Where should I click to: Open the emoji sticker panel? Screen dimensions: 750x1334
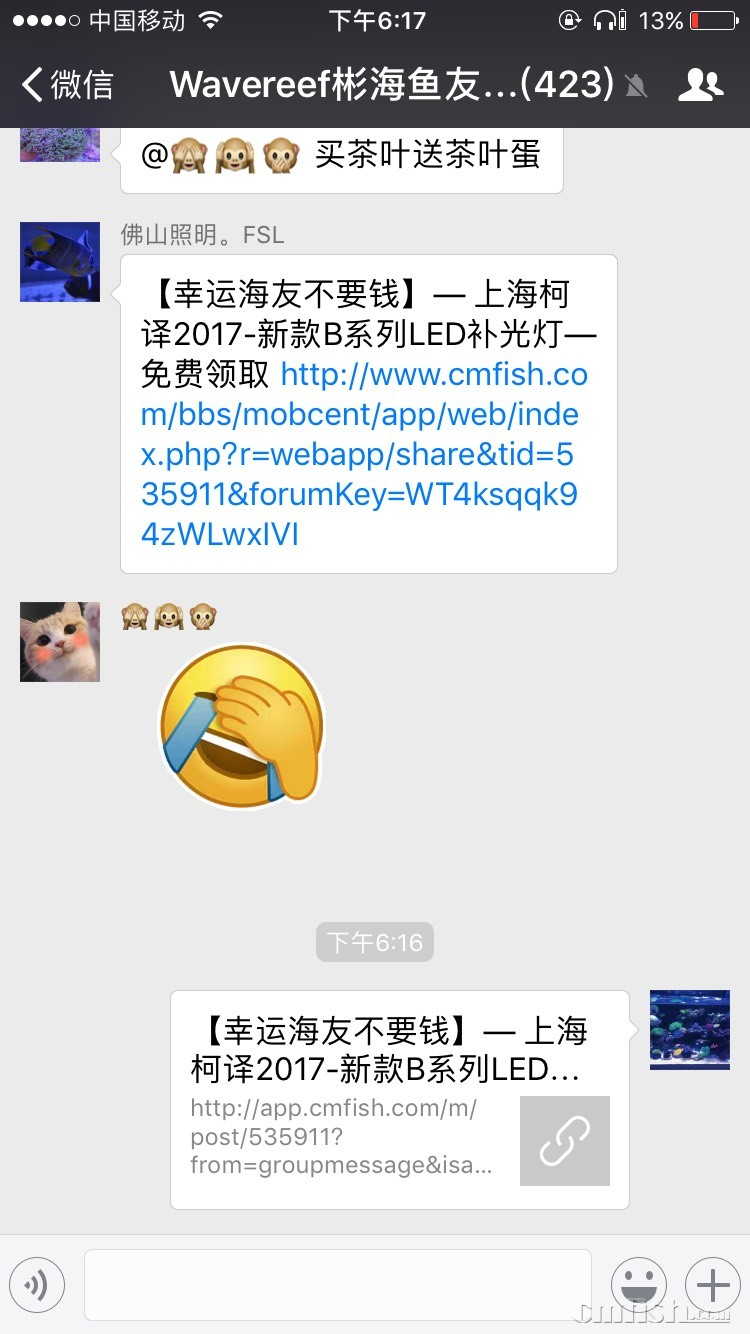(x=639, y=1285)
